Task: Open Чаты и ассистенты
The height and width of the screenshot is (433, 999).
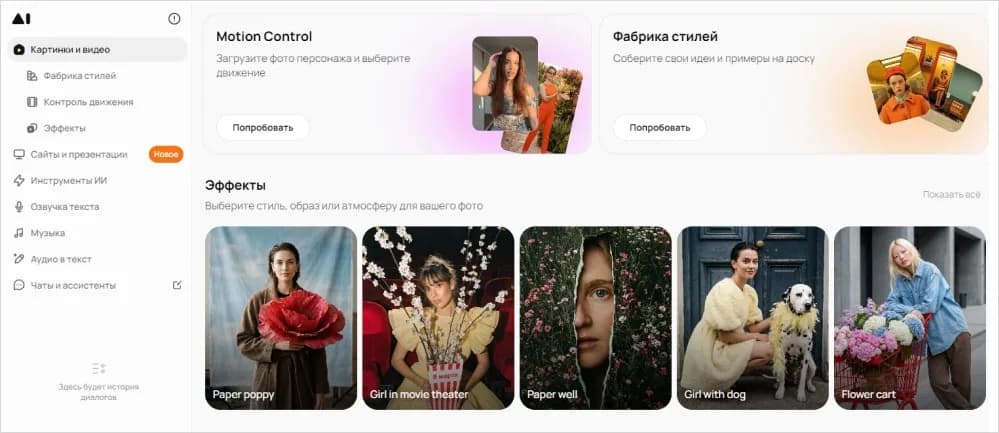Action: click(72, 285)
